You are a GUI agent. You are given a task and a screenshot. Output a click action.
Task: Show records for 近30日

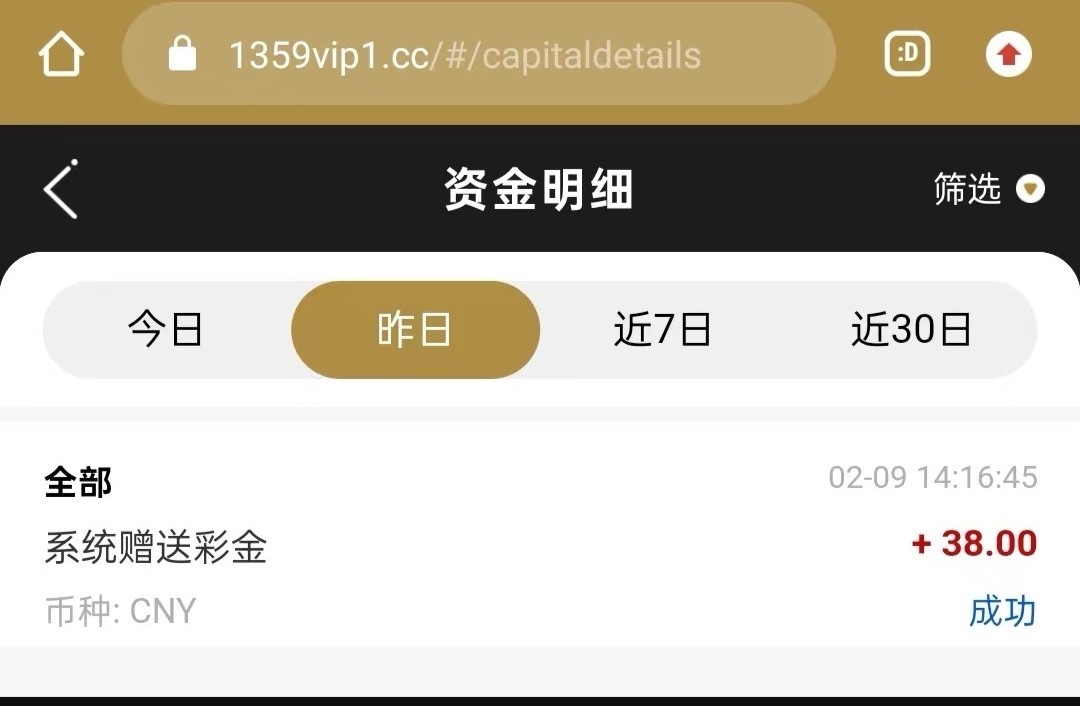[911, 330]
